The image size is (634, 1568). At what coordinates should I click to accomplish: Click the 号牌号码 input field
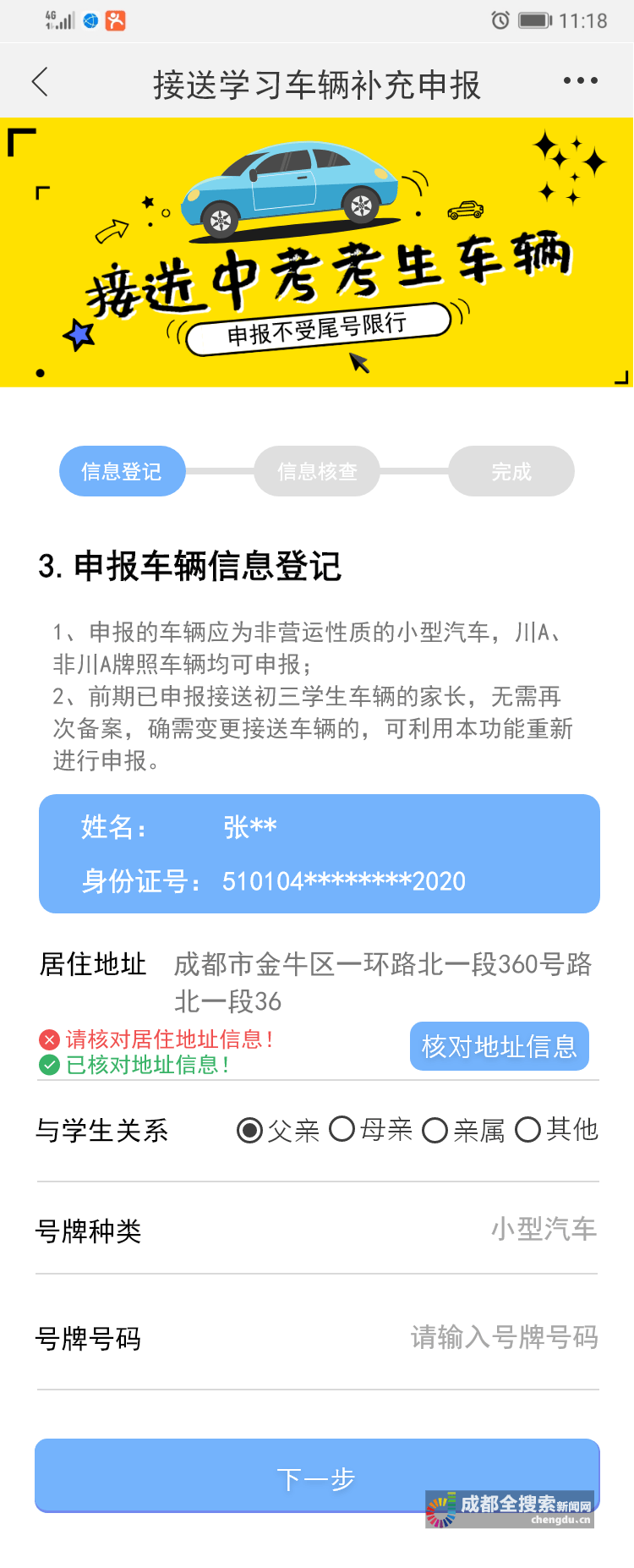click(502, 1338)
